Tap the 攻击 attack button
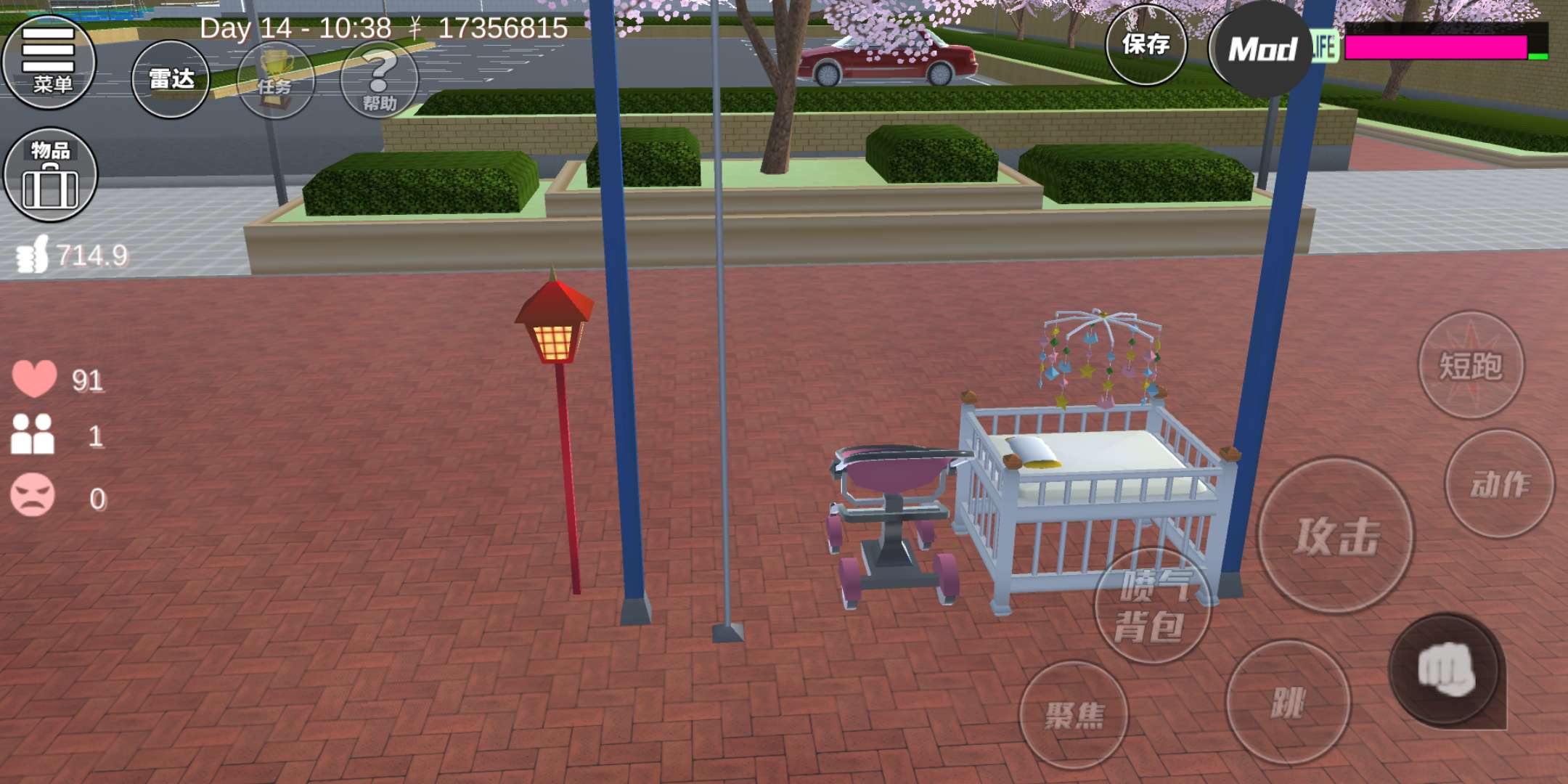1568x784 pixels. [1336, 536]
